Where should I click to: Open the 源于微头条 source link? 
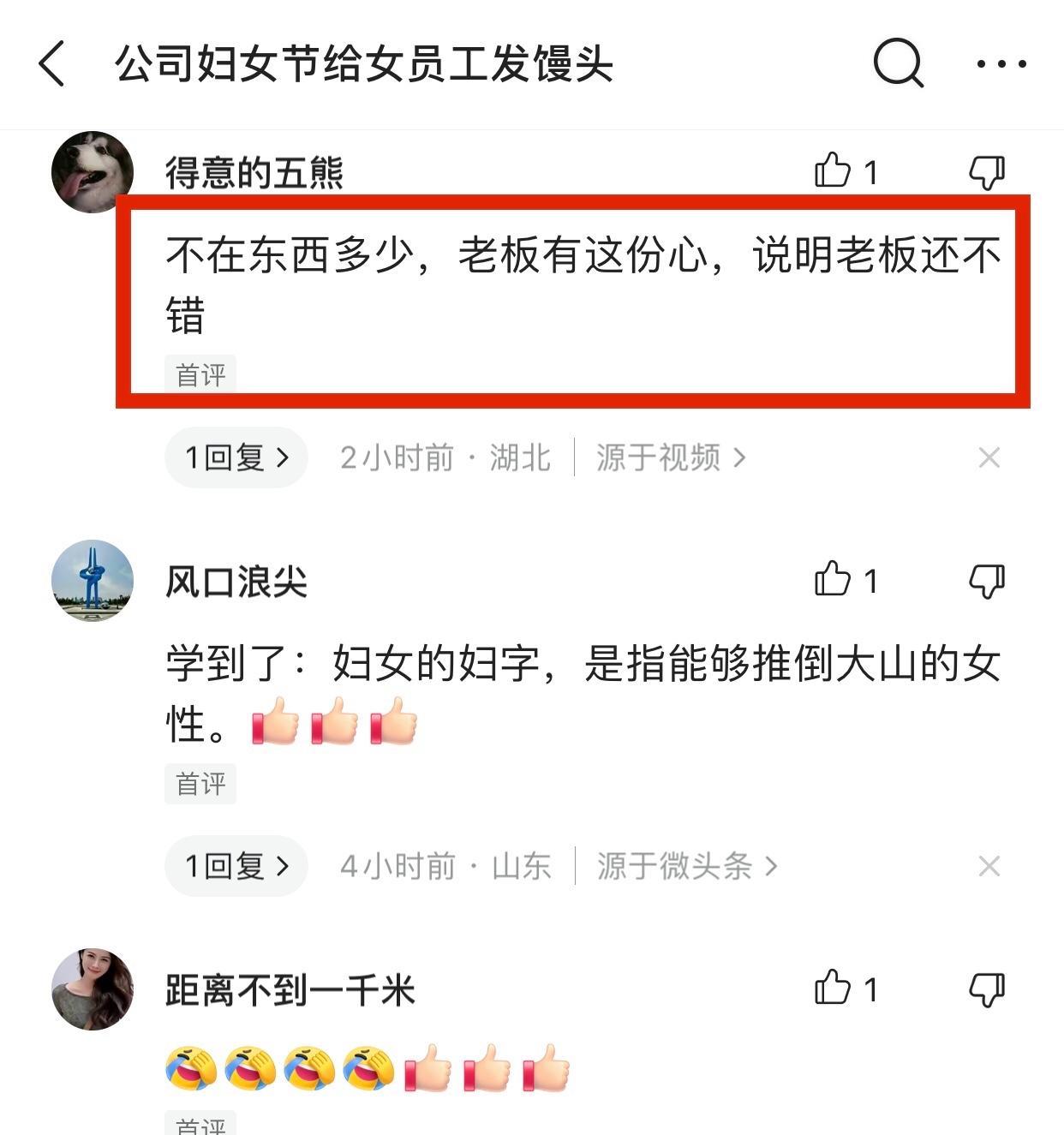(686, 867)
